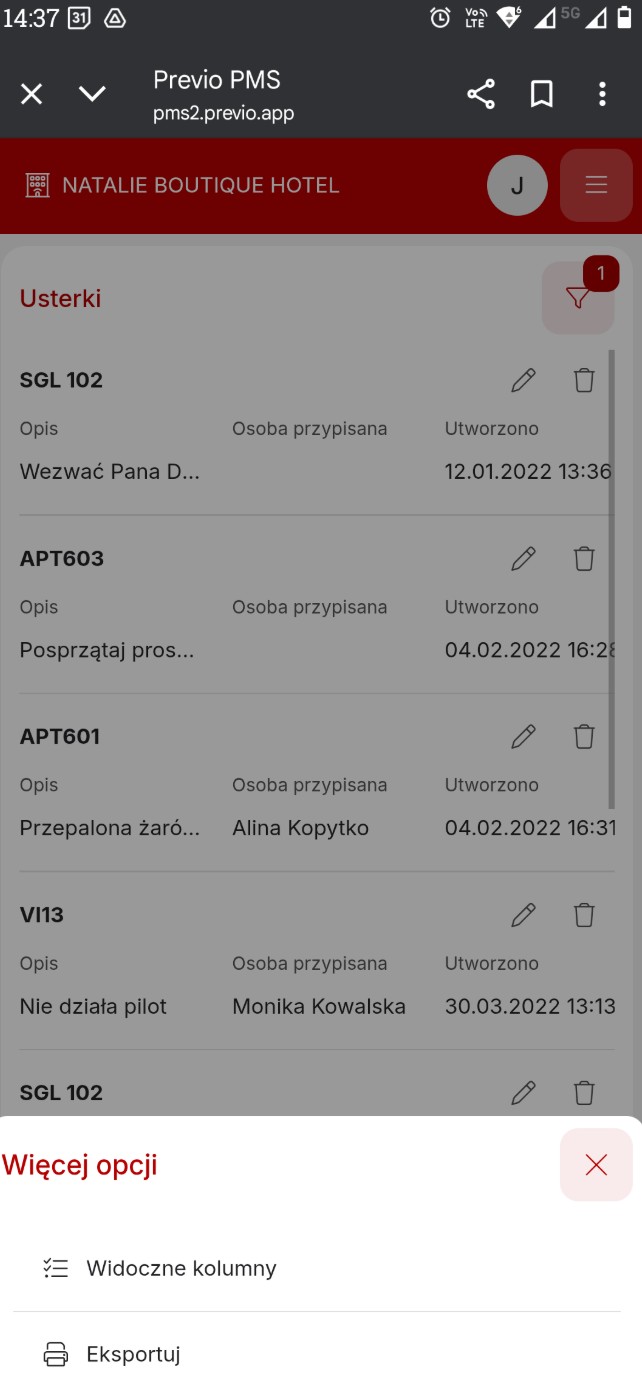Edit the APT601 entry
This screenshot has height=1399, width=642.
point(523,737)
